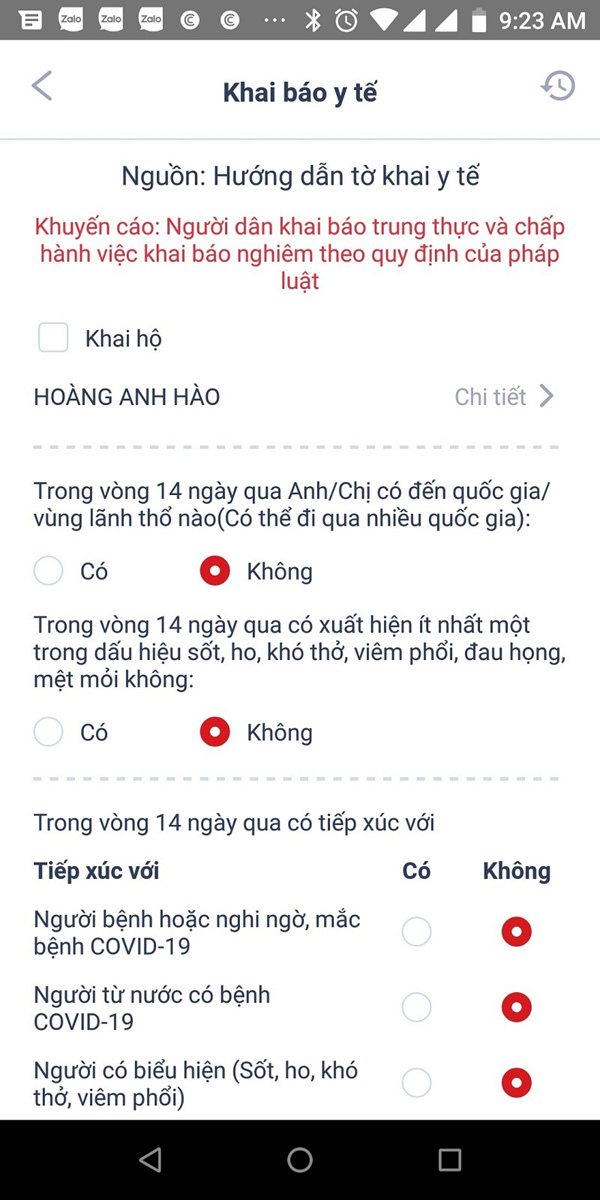Choose Không for symptoms question

215,732
